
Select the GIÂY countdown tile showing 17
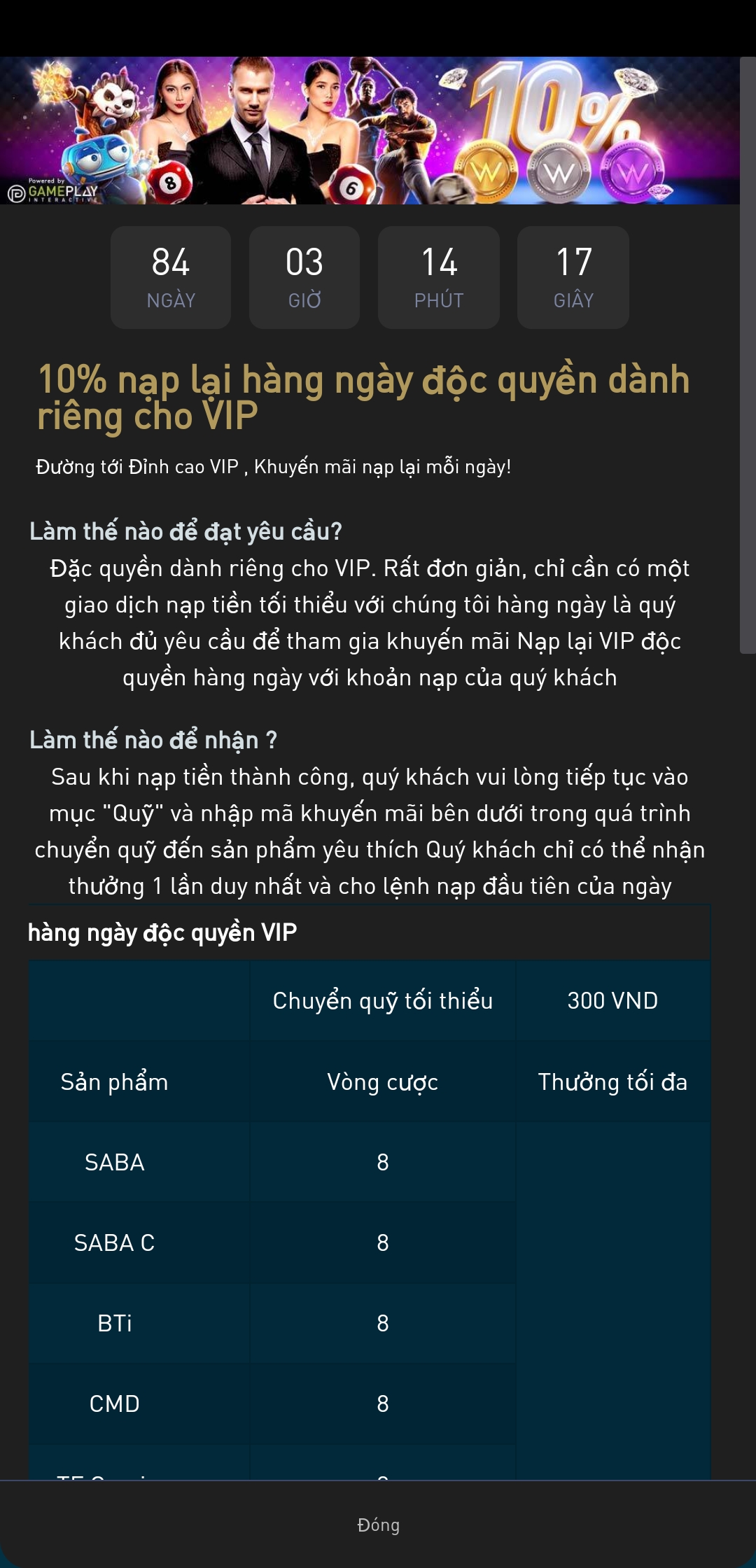click(573, 276)
